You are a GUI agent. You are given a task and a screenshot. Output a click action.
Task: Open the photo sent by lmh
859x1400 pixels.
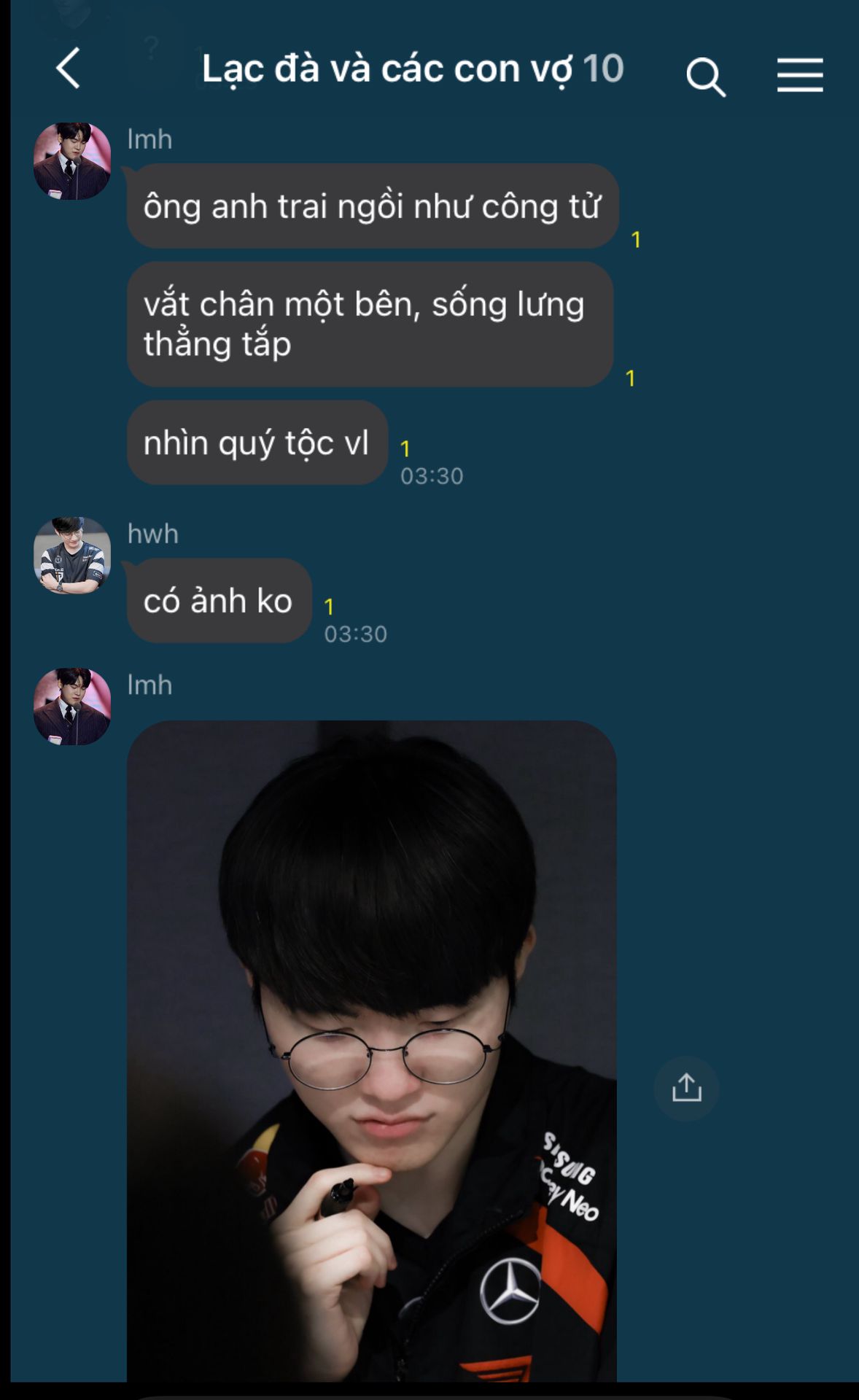[x=371, y=1050]
